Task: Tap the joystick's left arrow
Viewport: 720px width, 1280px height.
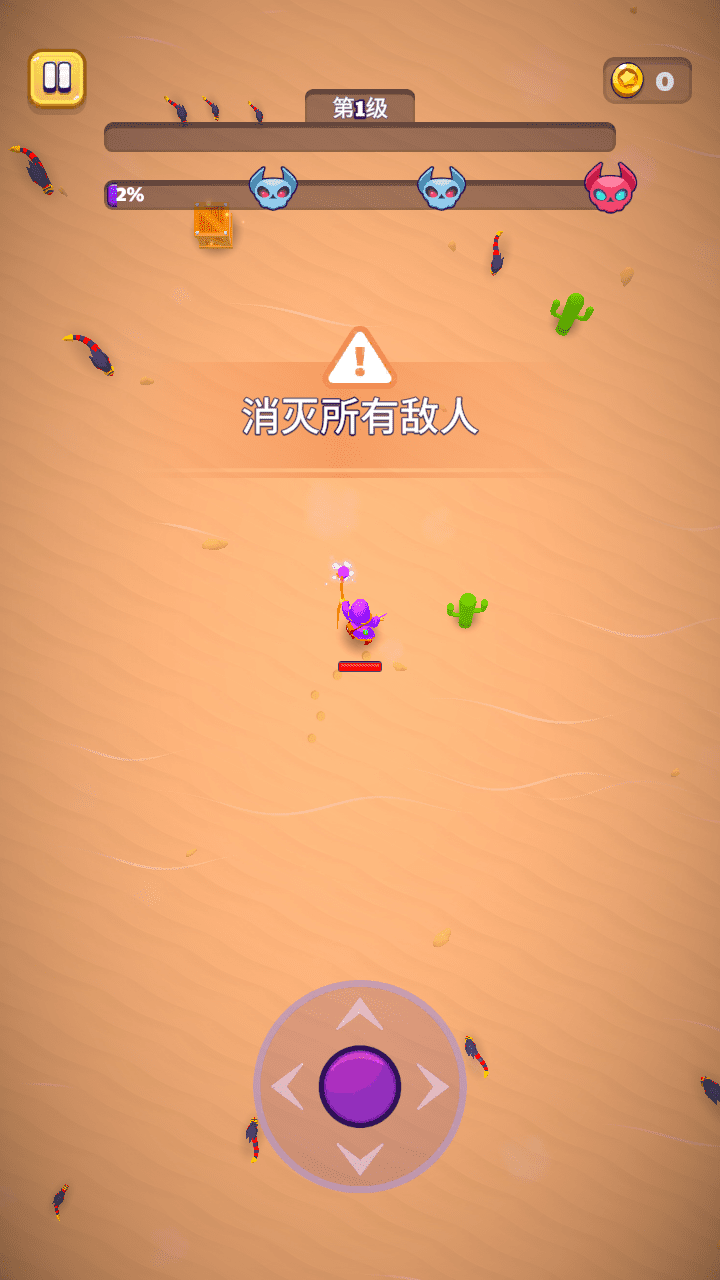Action: pyautogui.click(x=288, y=1087)
